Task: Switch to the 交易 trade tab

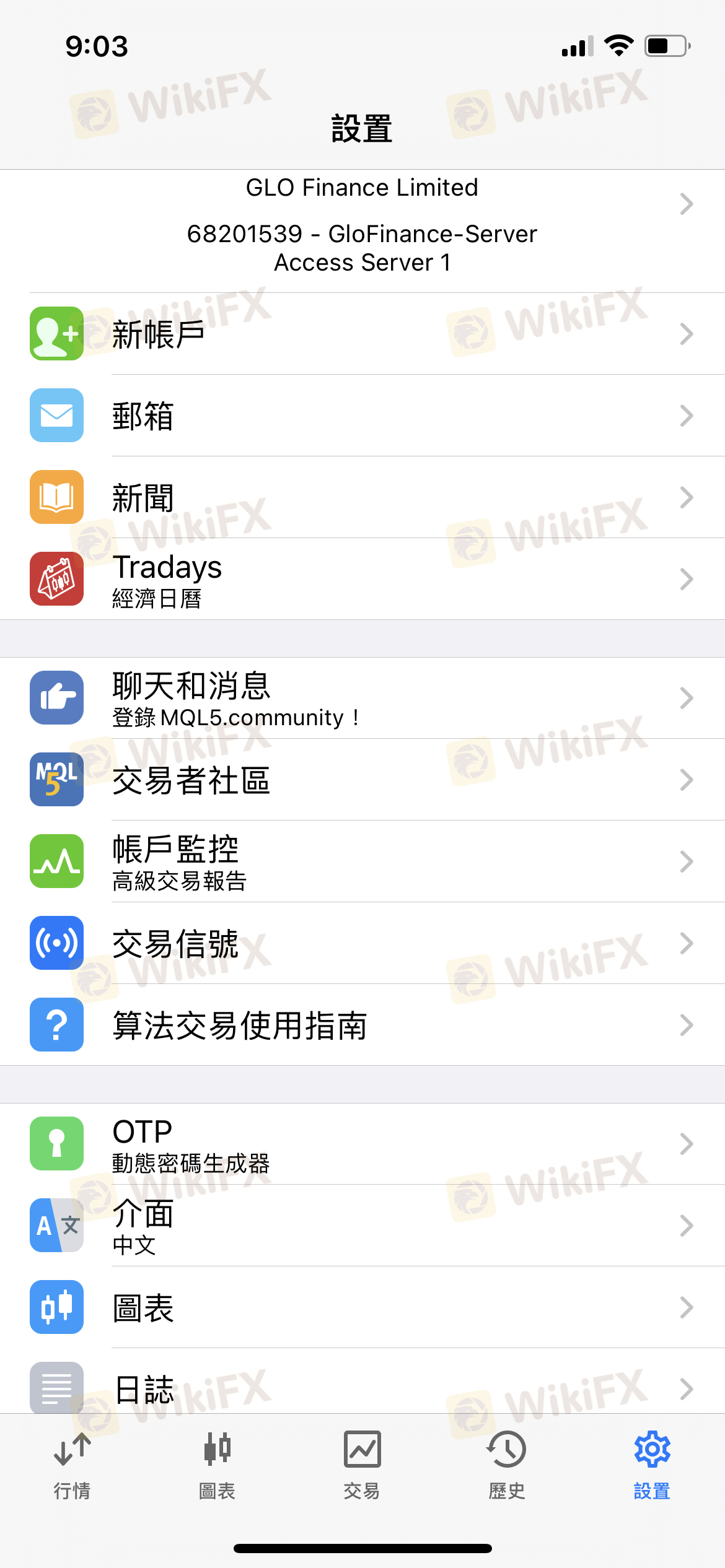Action: pos(362,1465)
